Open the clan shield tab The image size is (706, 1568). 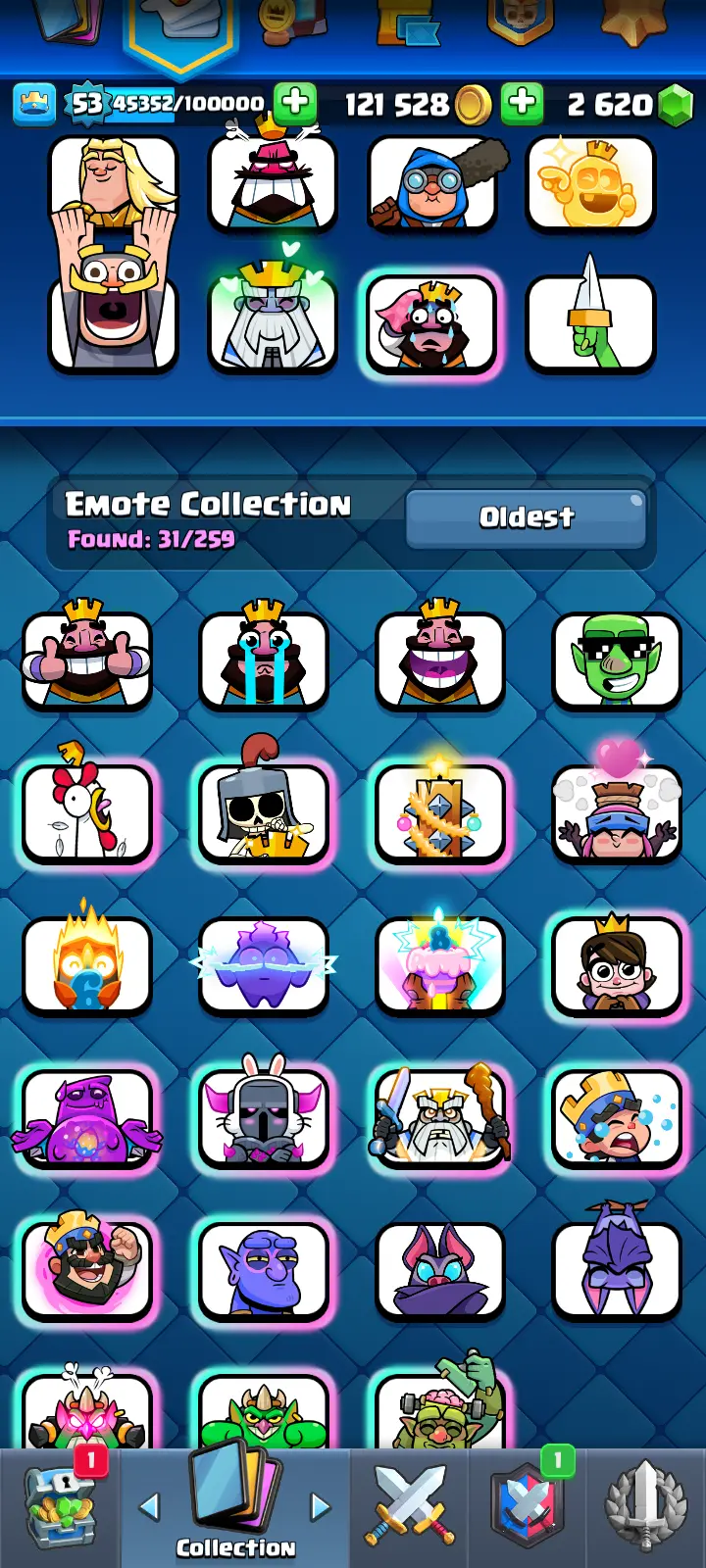[528, 1504]
